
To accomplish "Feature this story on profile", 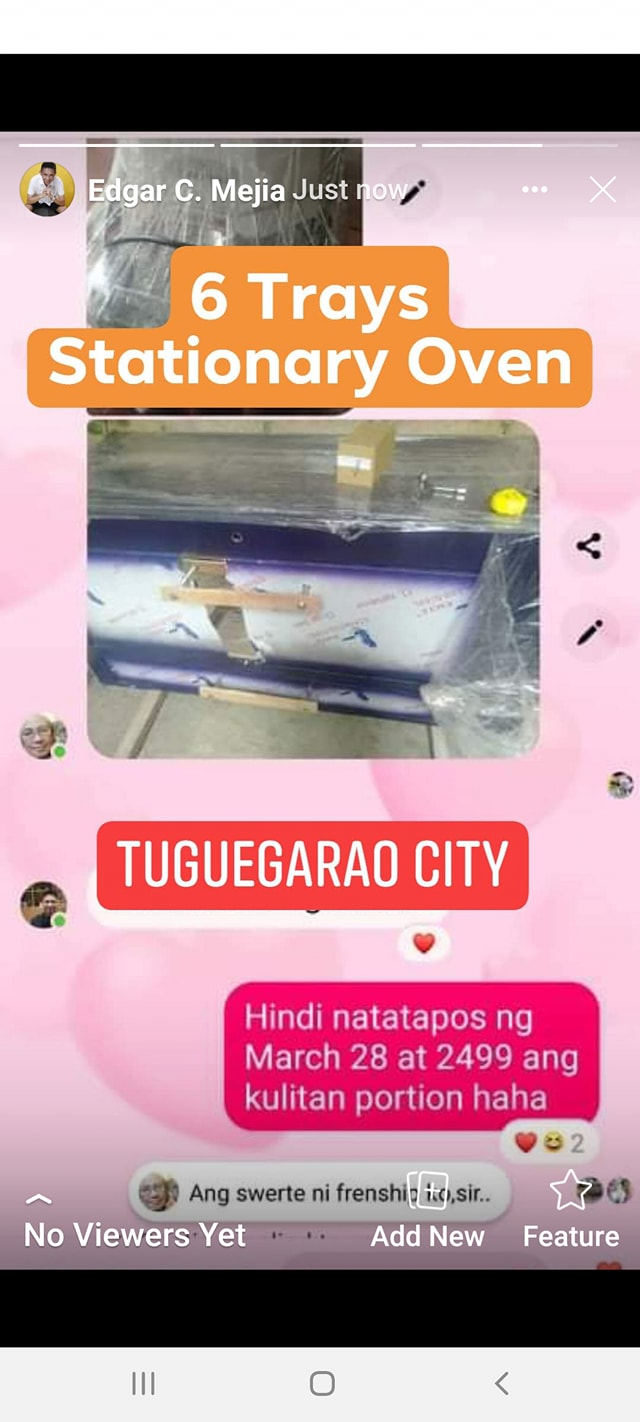I will [571, 1210].
